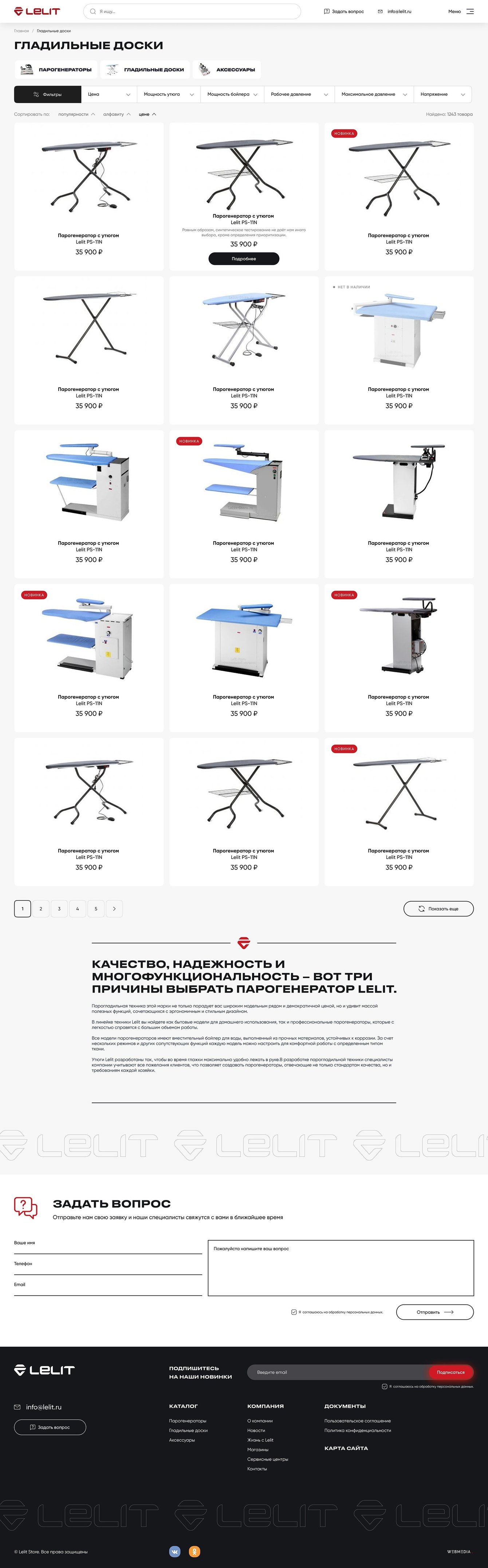The image size is (488, 1568).
Task: Open the VK social icon in footer
Action: pyautogui.click(x=175, y=1551)
